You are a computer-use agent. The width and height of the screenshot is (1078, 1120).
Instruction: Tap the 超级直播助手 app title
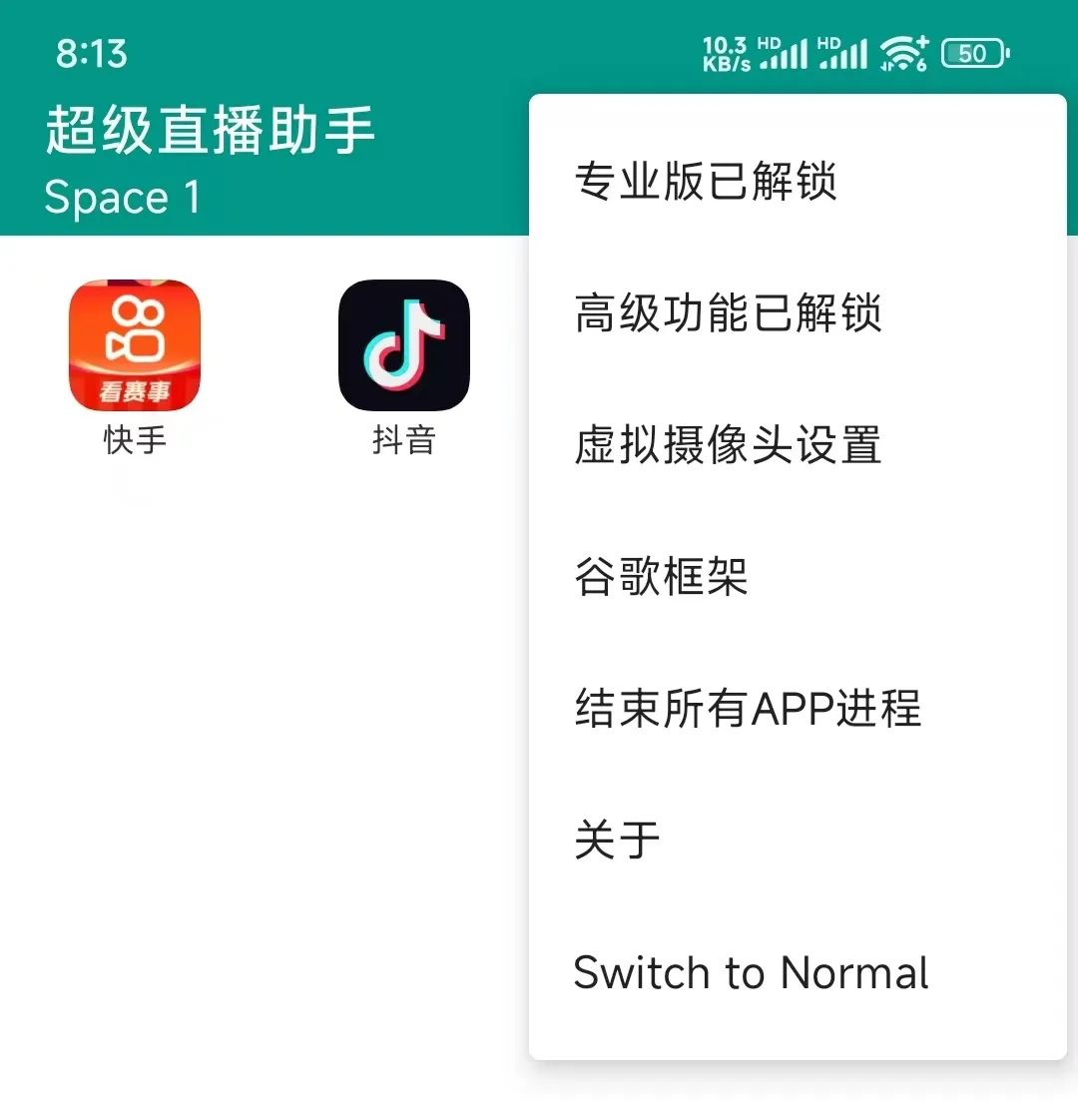(x=209, y=130)
